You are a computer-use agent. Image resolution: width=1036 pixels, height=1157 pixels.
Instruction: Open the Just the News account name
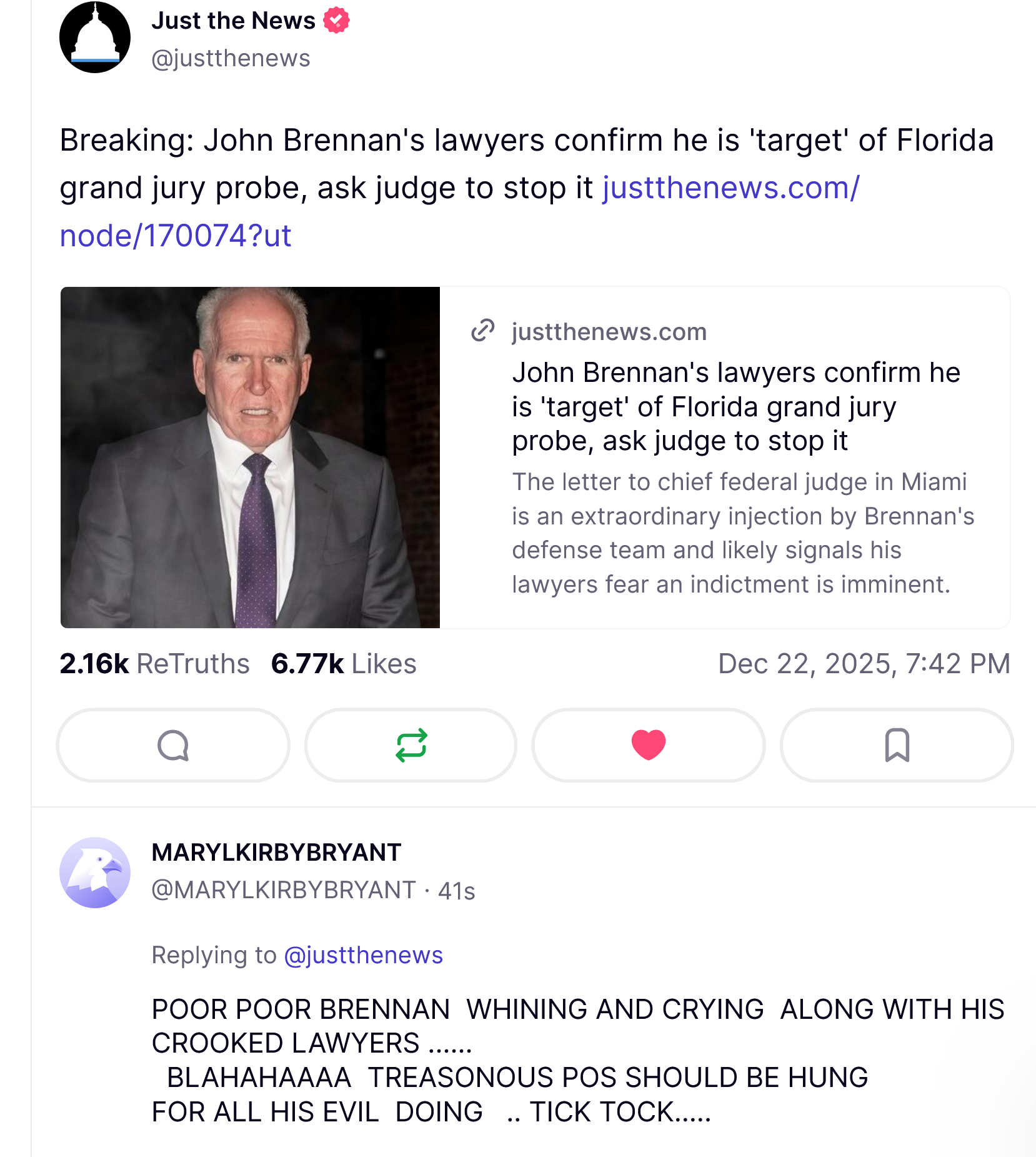pos(233,21)
